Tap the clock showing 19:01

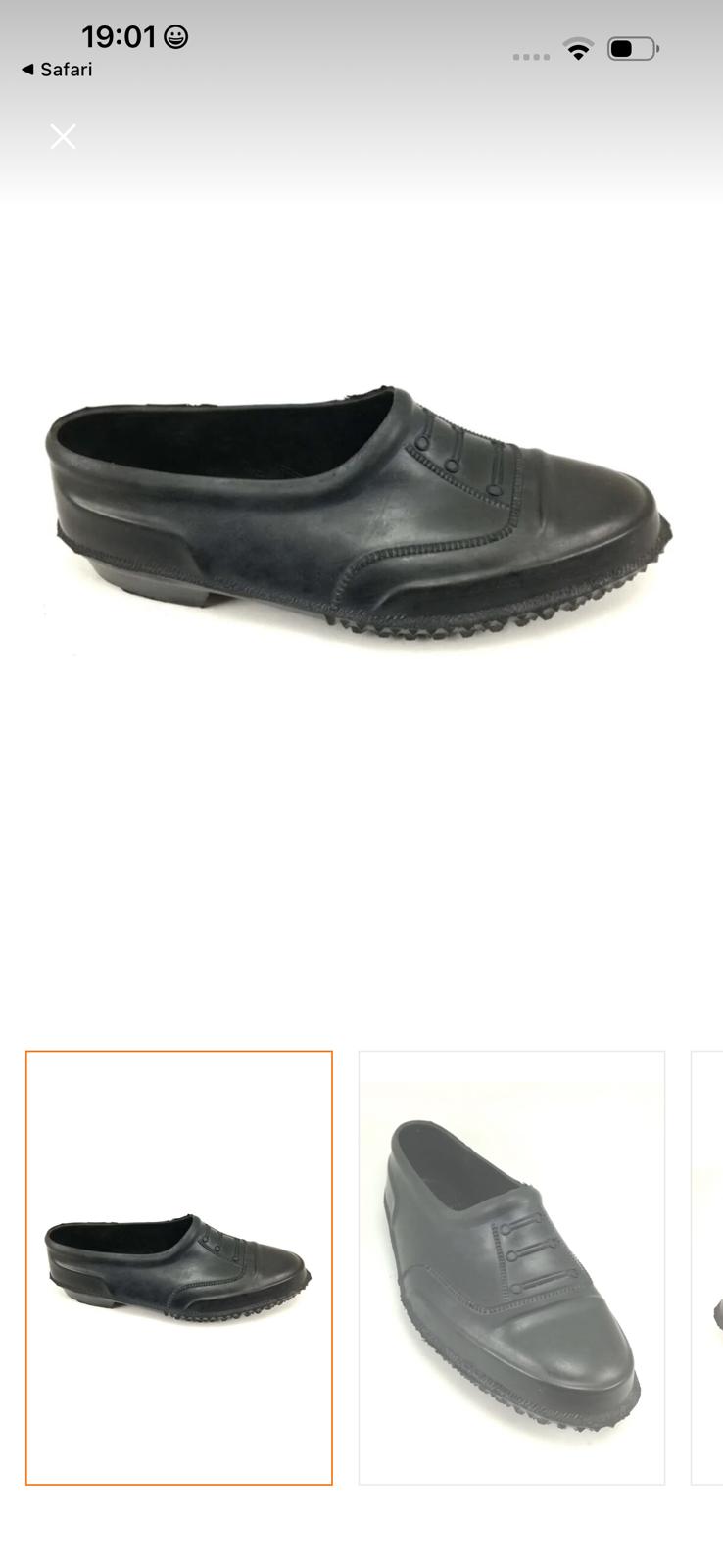[x=121, y=35]
